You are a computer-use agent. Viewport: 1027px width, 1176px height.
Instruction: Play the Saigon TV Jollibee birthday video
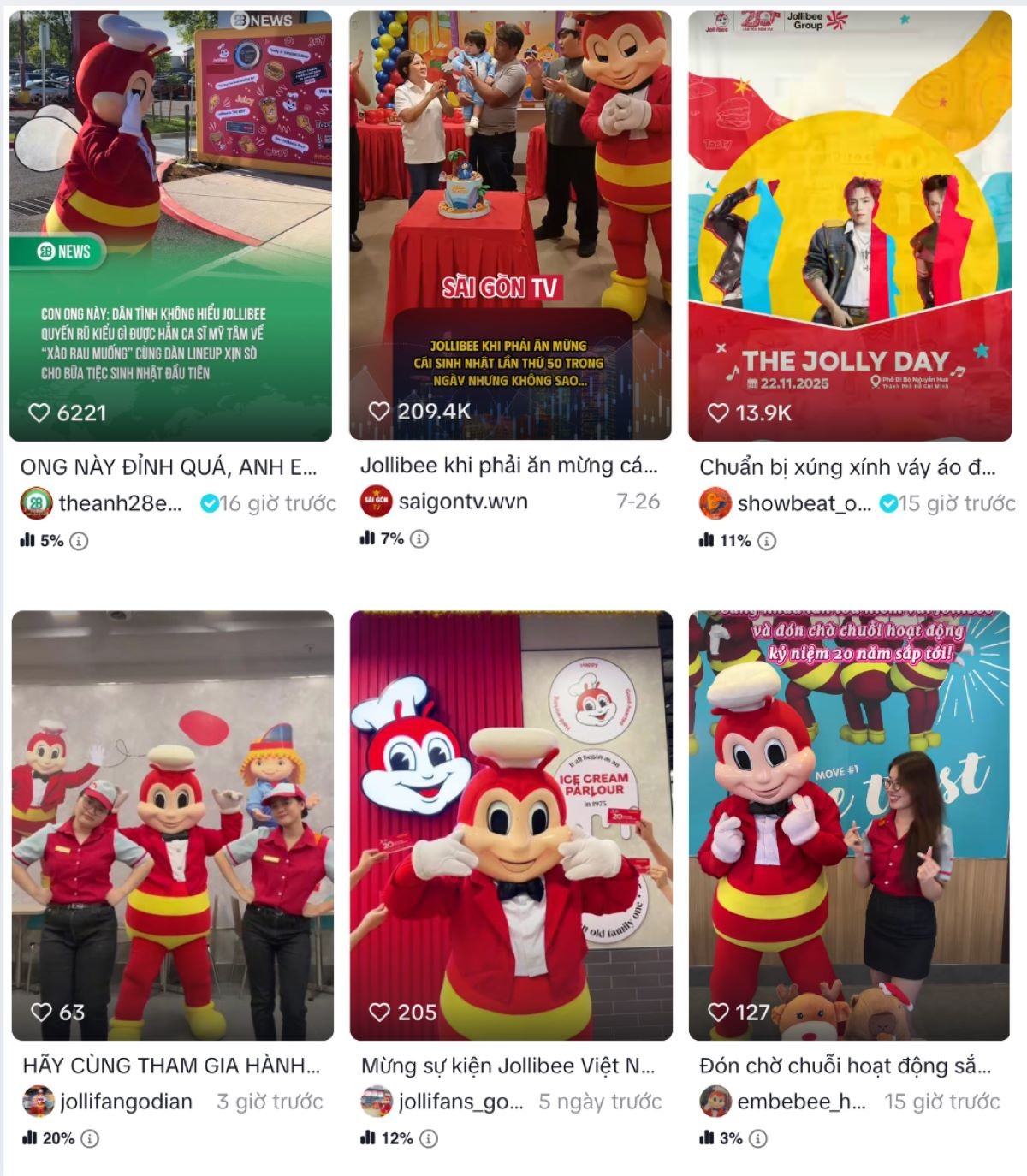[x=510, y=225]
